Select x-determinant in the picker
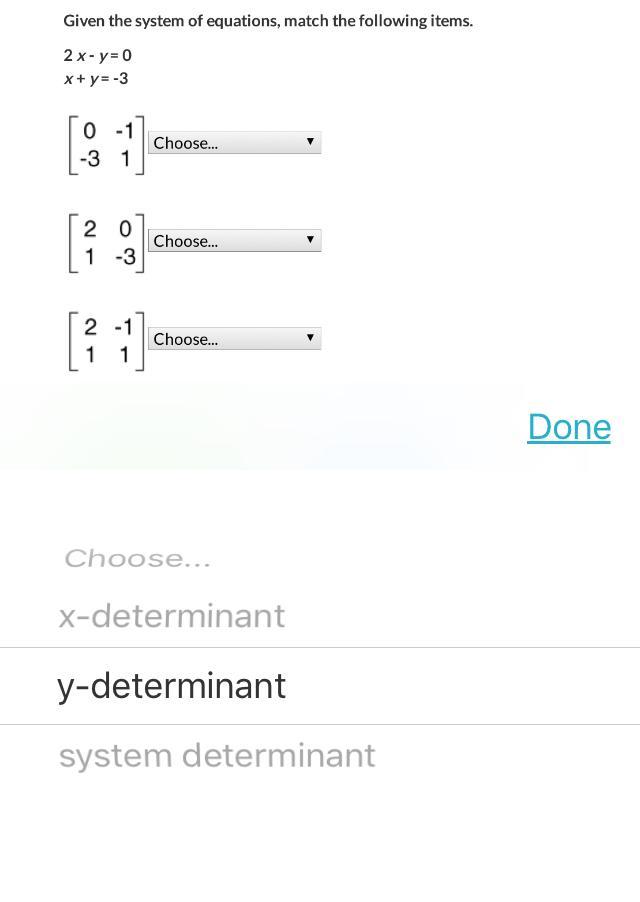The height and width of the screenshot is (902, 640). tap(172, 616)
